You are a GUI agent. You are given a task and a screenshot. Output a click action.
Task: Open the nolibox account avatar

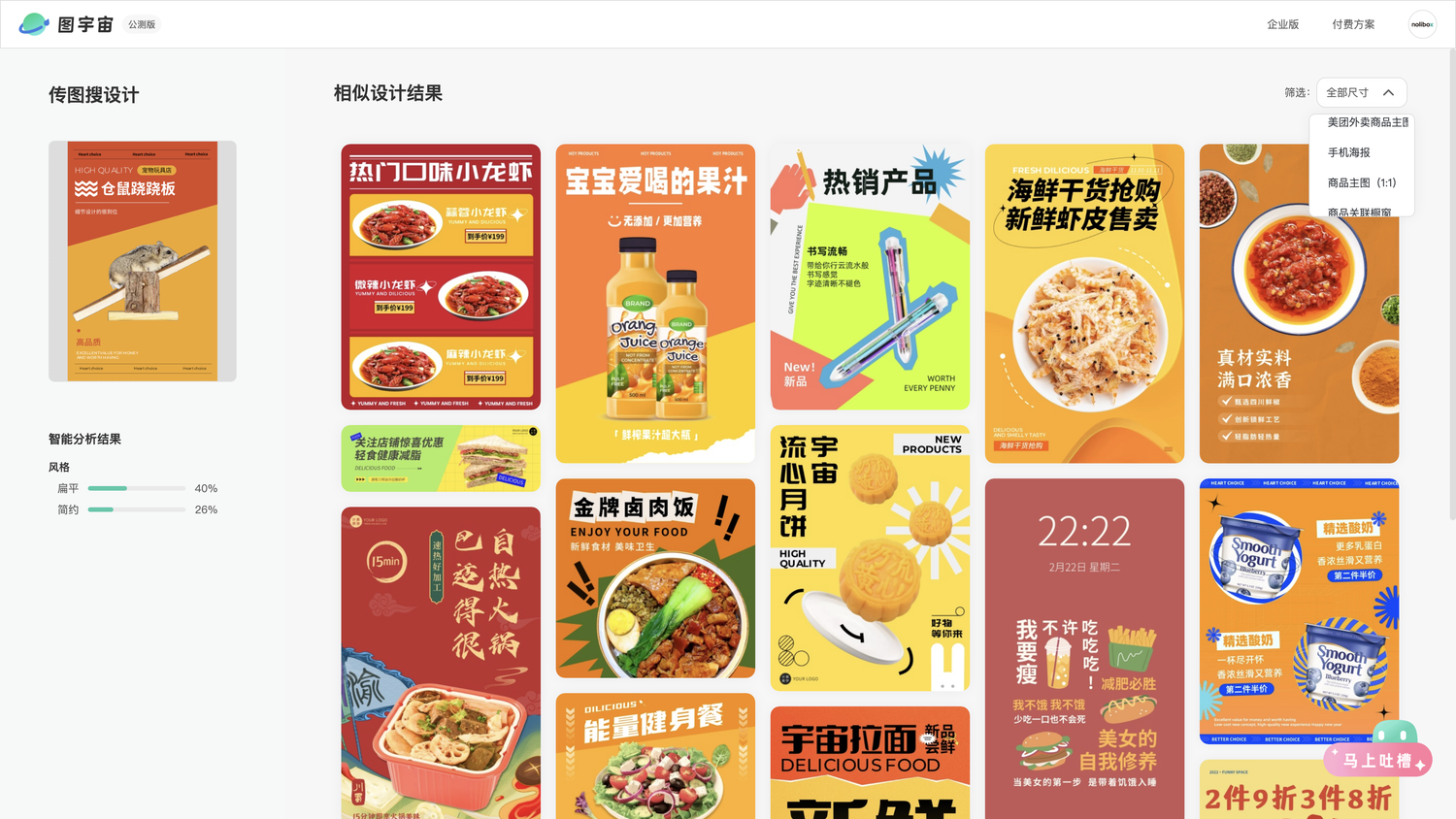[1422, 24]
